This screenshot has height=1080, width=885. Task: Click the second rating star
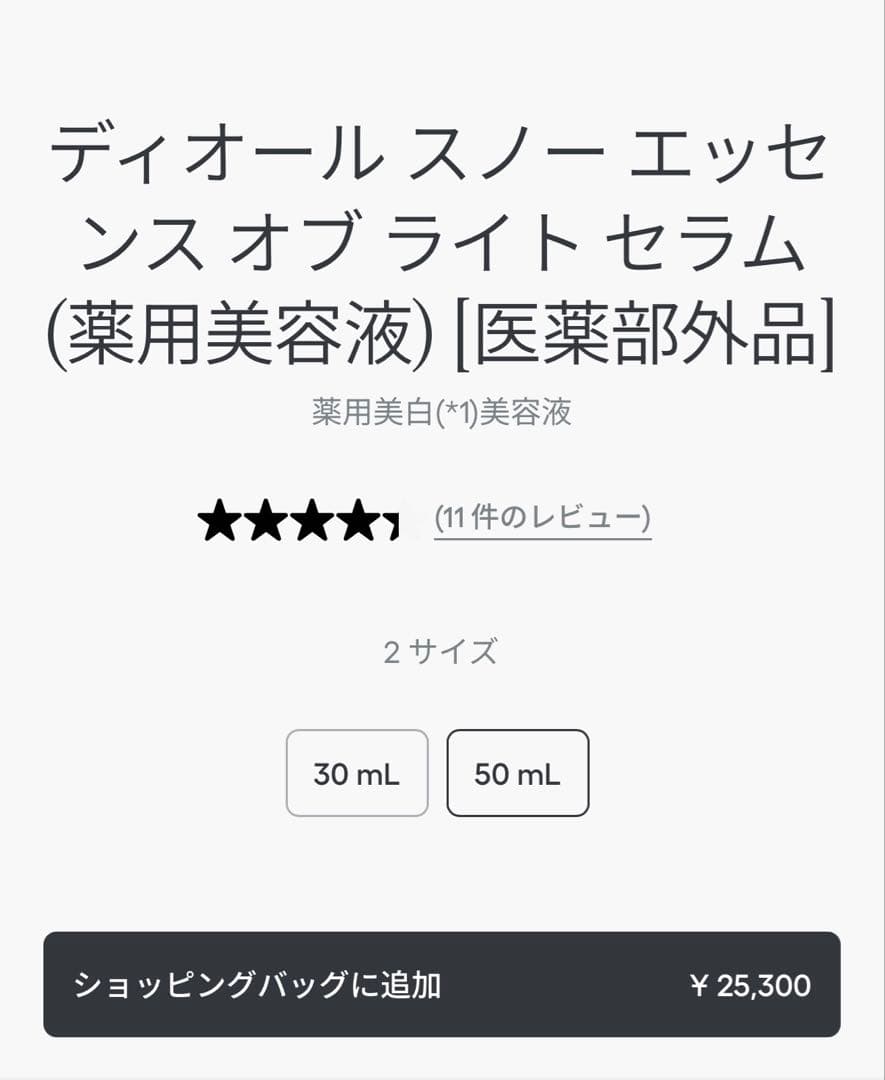point(266,518)
